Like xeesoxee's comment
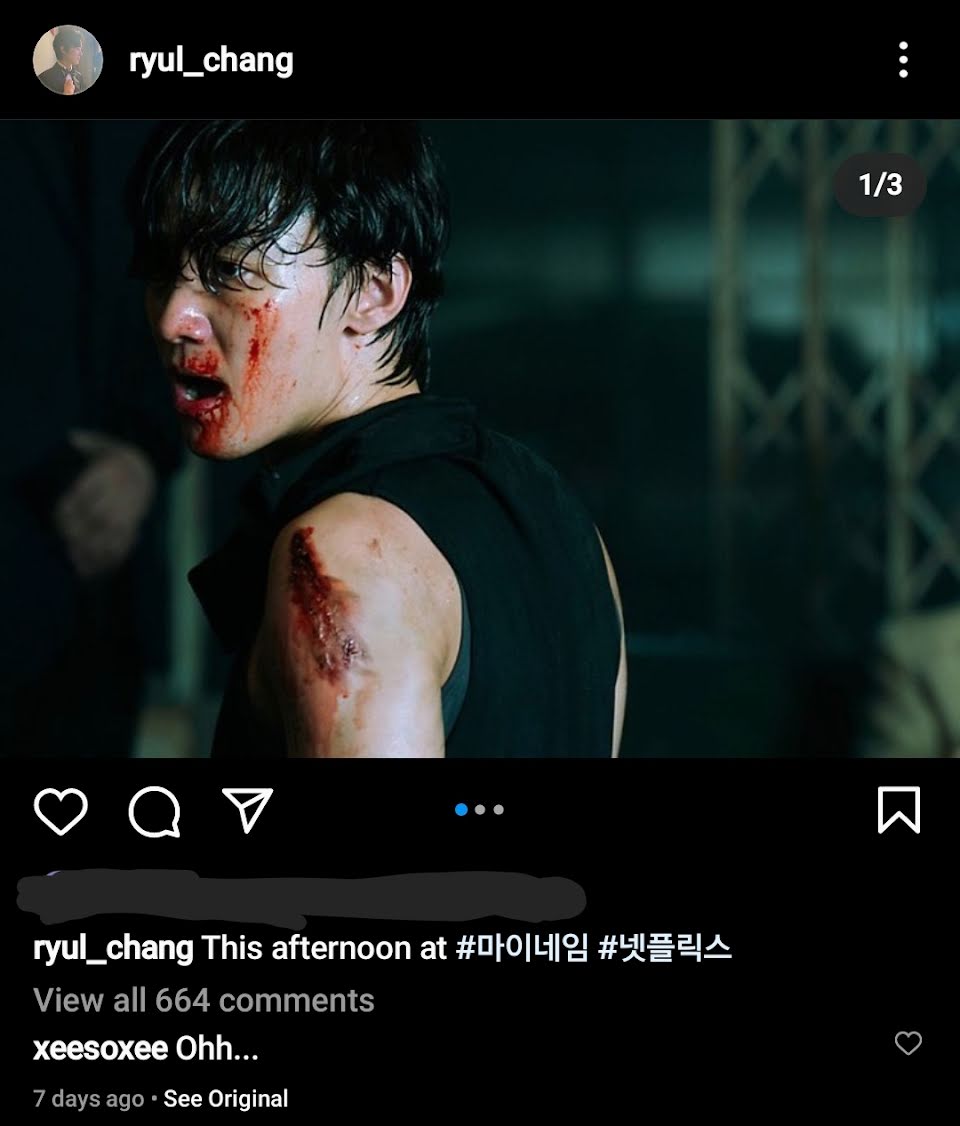This screenshot has width=960, height=1126. [907, 1043]
